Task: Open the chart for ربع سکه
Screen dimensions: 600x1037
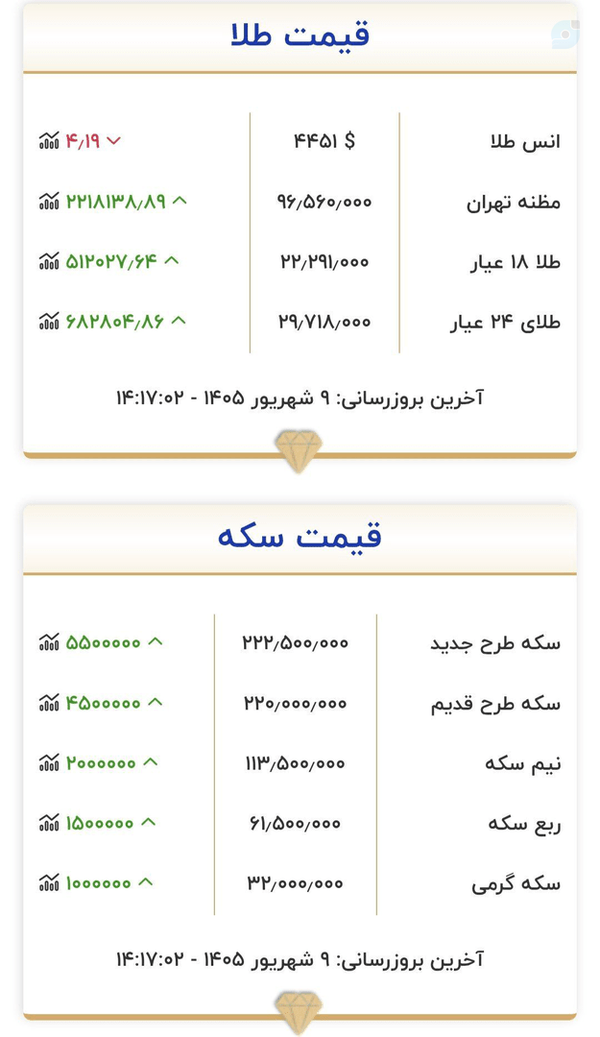Action: 49,823
